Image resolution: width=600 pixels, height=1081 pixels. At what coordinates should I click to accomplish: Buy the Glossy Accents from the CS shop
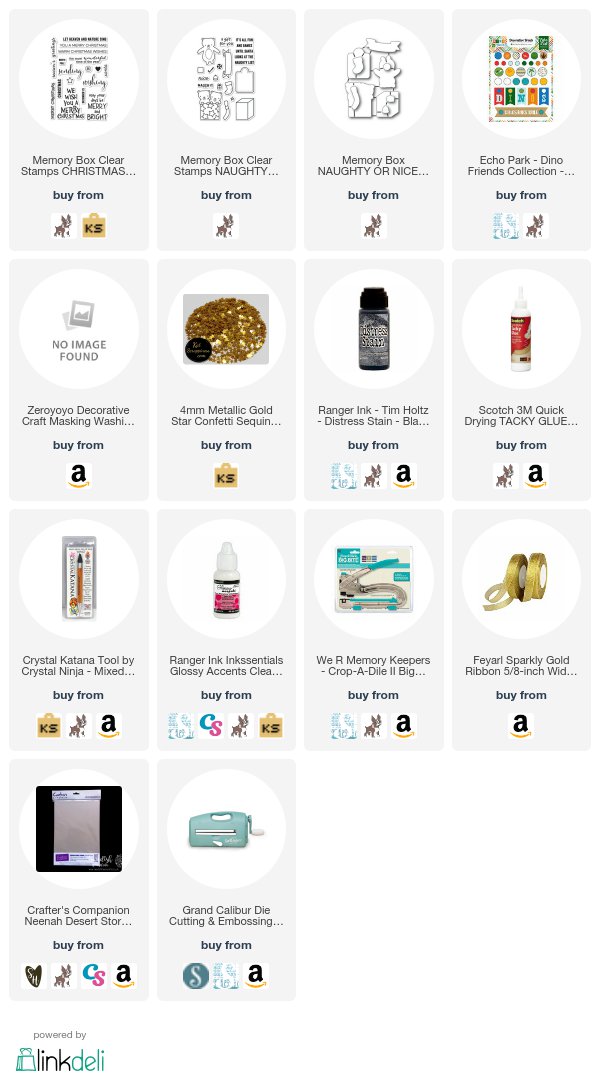pos(211,726)
